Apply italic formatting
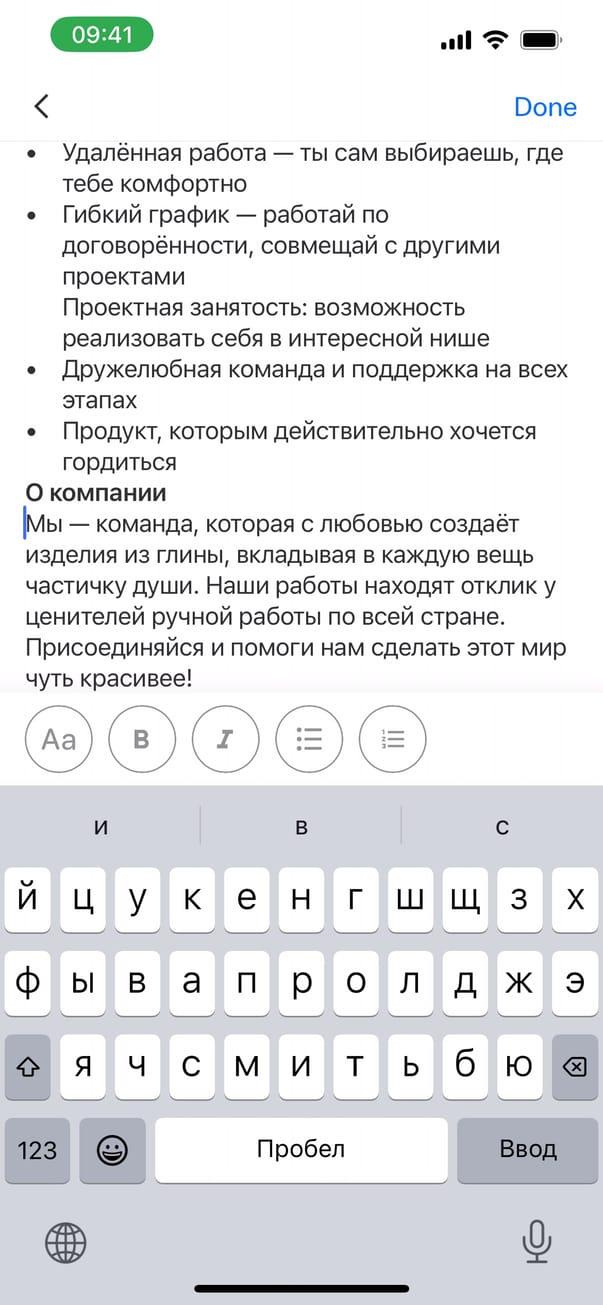This screenshot has height=1305, width=603. 226,740
